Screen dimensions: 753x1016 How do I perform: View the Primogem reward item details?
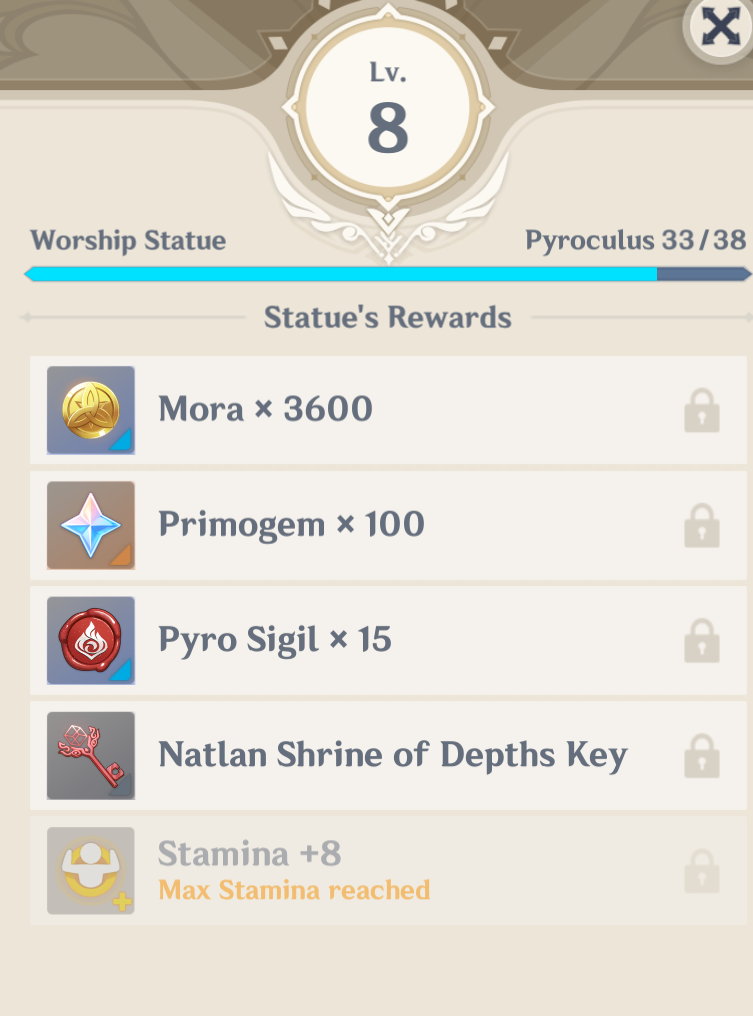[91, 525]
